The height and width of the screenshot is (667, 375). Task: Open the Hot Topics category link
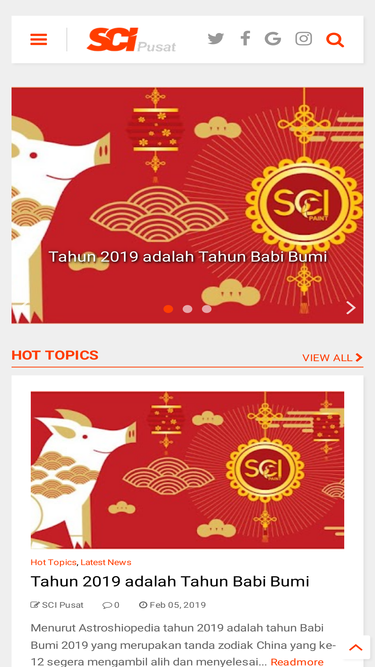coord(53,562)
